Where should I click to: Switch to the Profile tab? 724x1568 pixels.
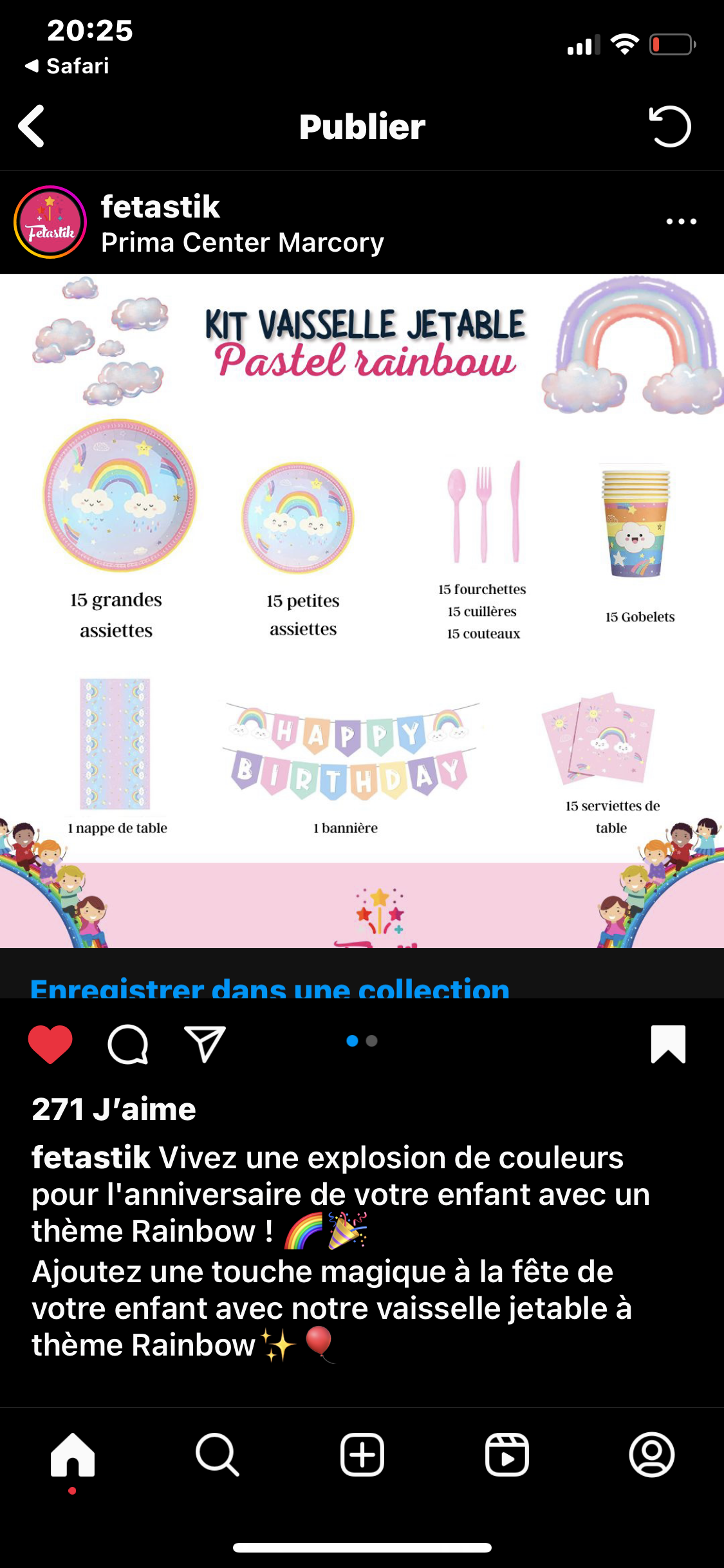click(x=652, y=1455)
